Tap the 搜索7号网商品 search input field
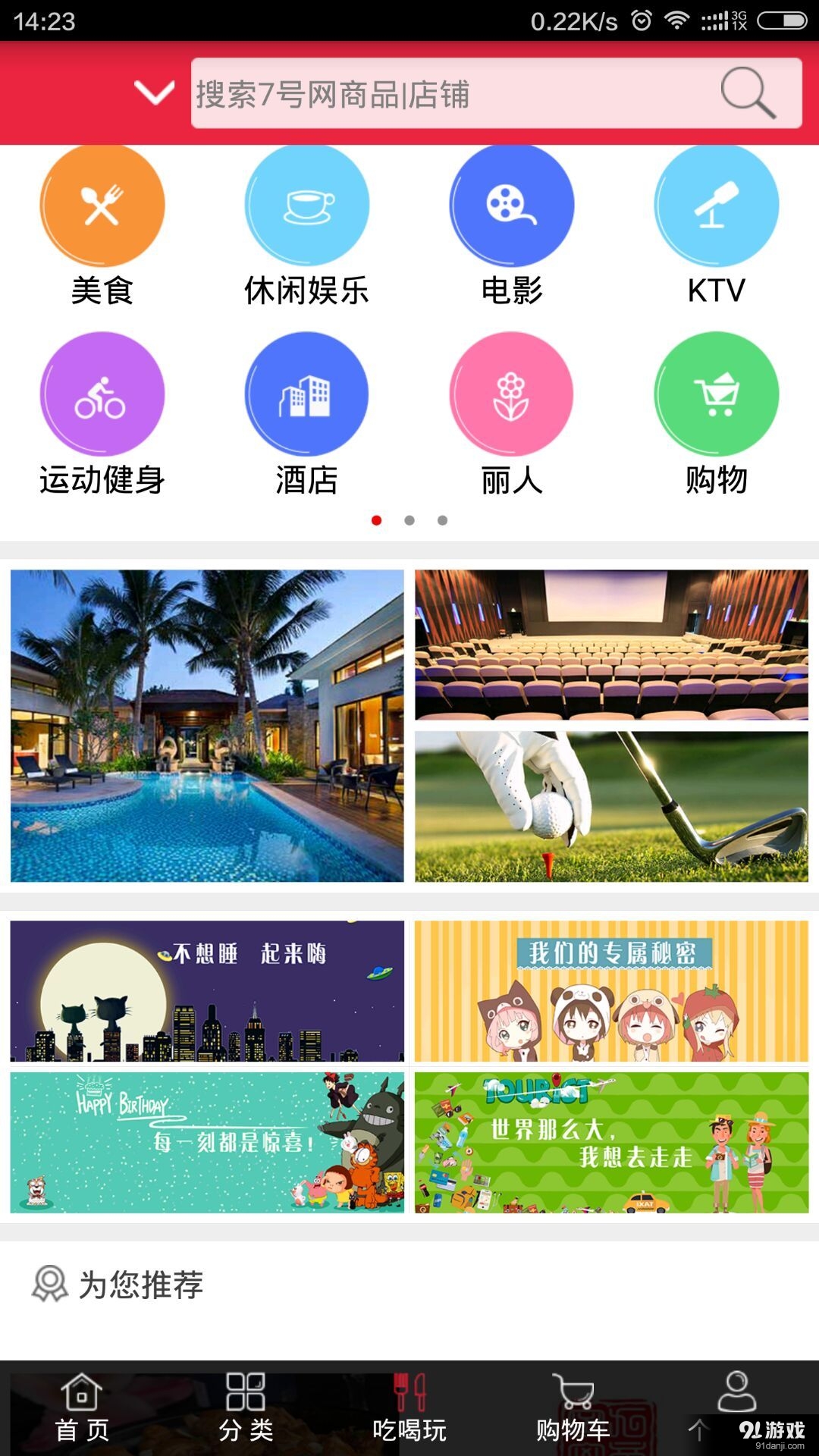This screenshot has width=819, height=1456. 455,94
